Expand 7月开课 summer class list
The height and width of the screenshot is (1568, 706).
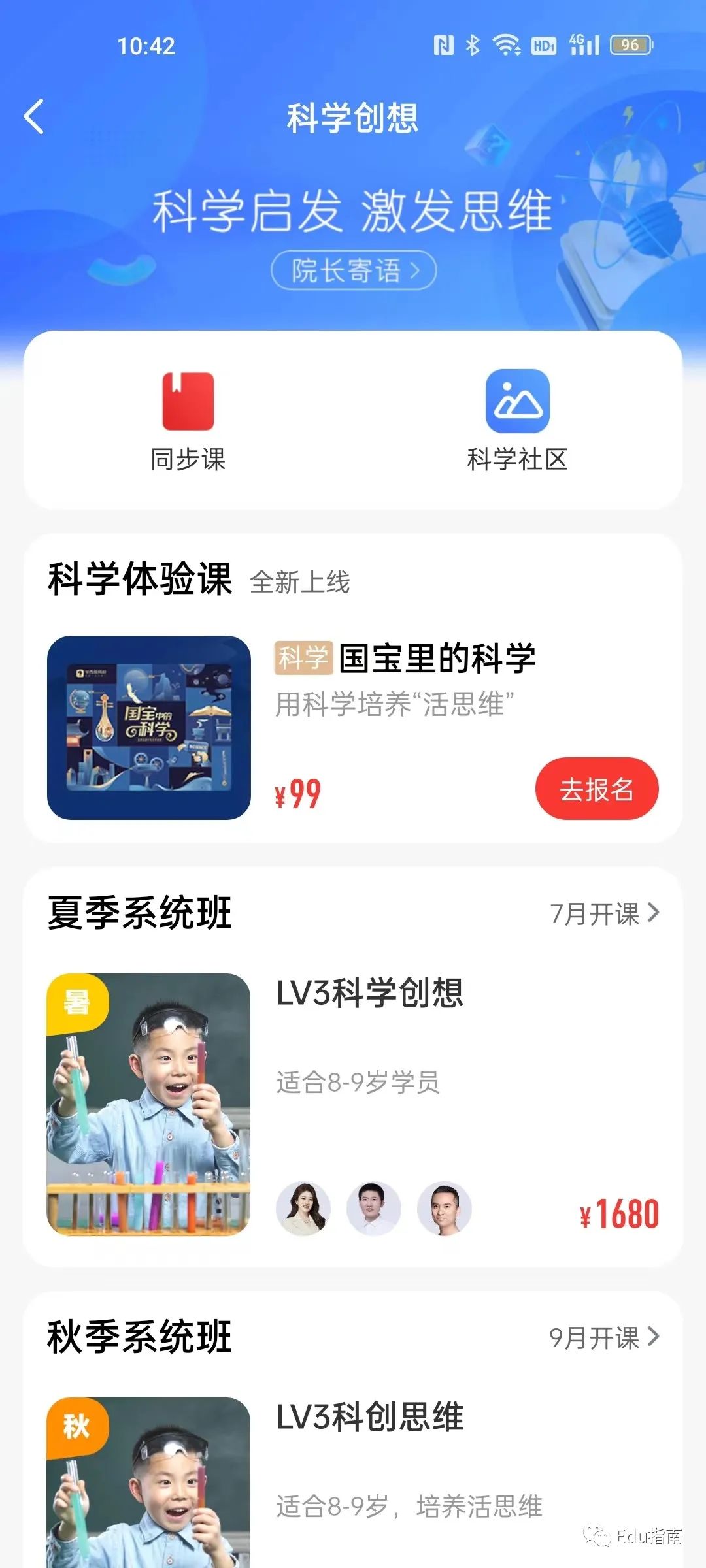coord(604,913)
